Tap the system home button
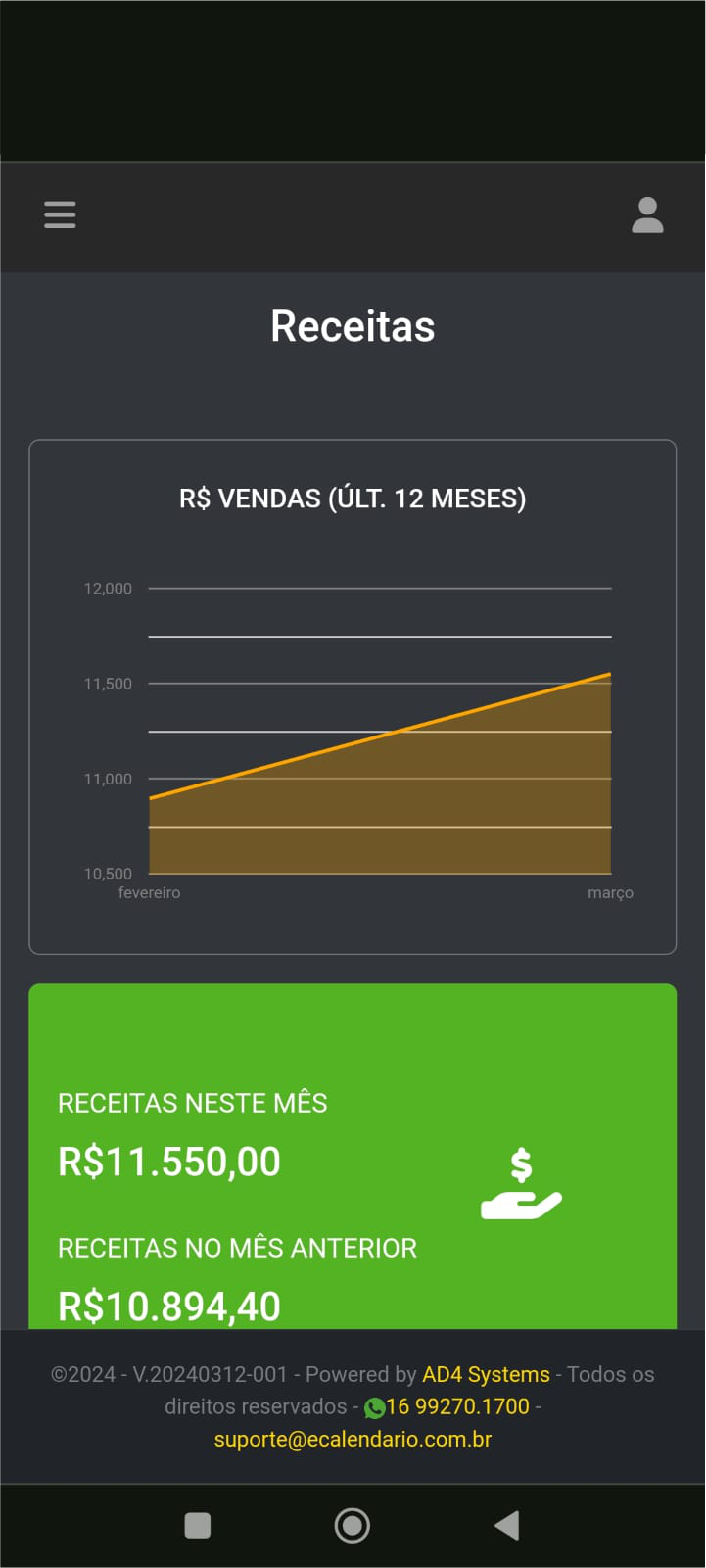Screen dimensions: 706x1568 tap(353, 1525)
